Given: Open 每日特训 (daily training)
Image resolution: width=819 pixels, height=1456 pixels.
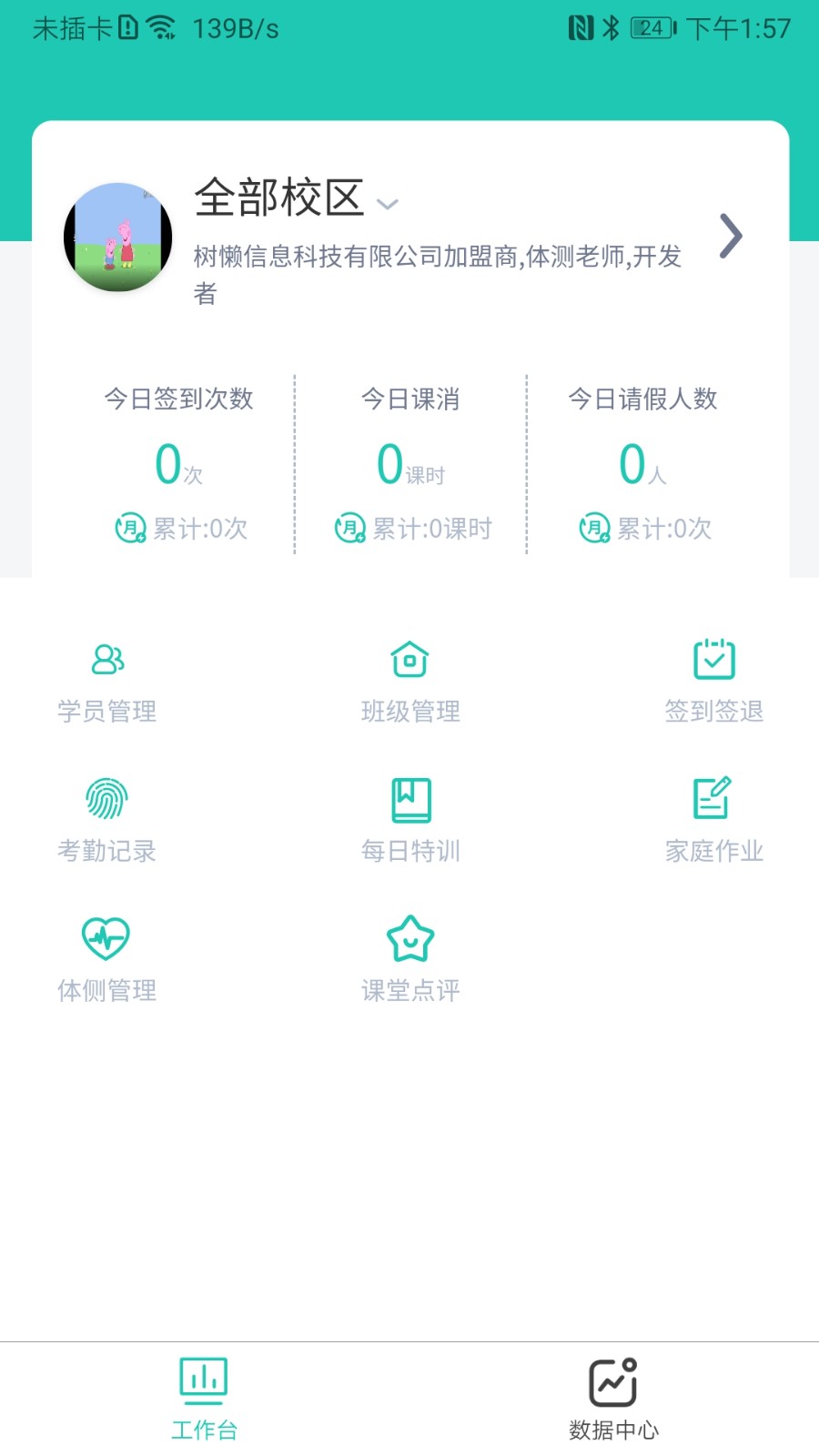Looking at the screenshot, I should tap(409, 819).
